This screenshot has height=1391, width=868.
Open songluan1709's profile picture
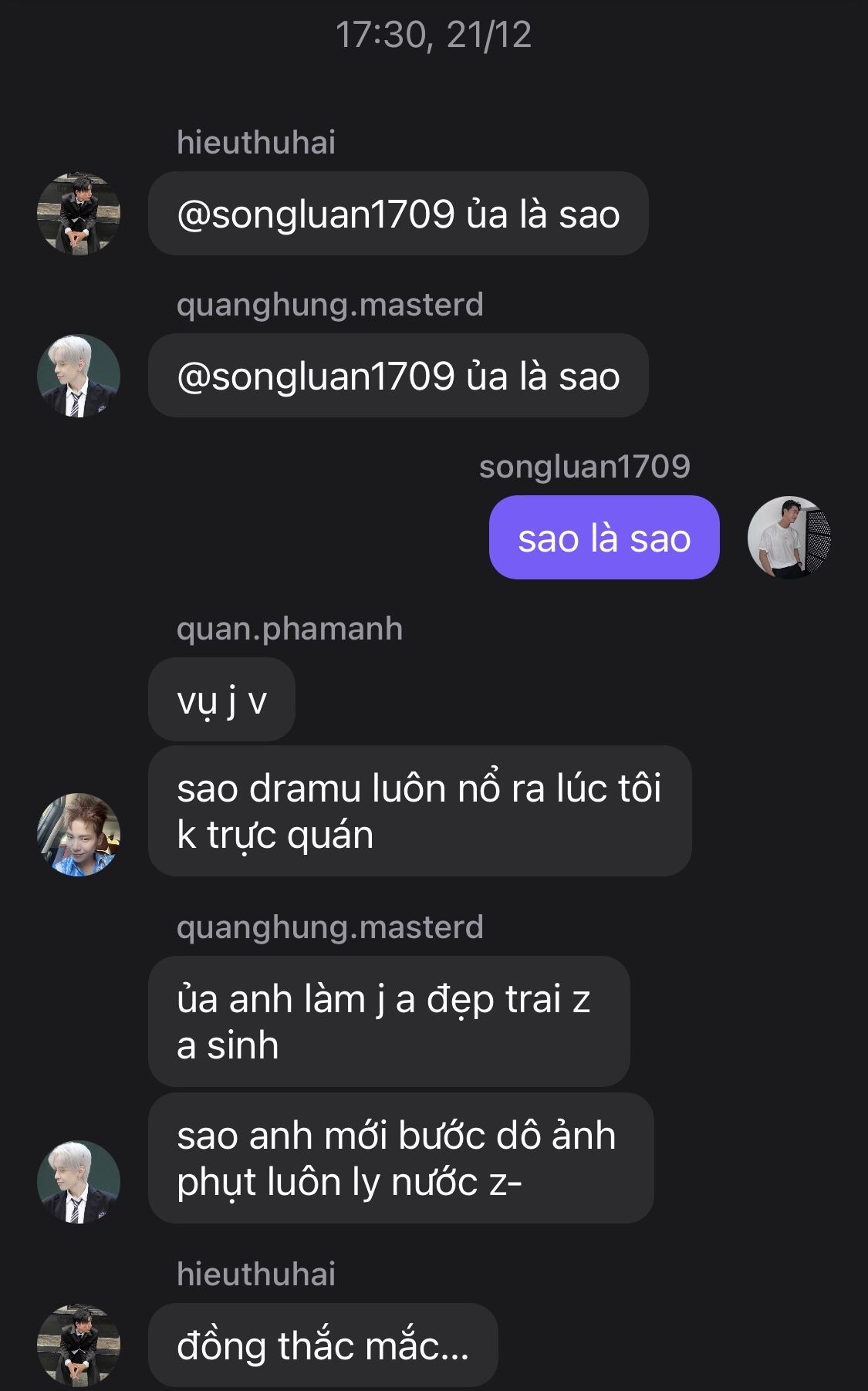pos(789,537)
